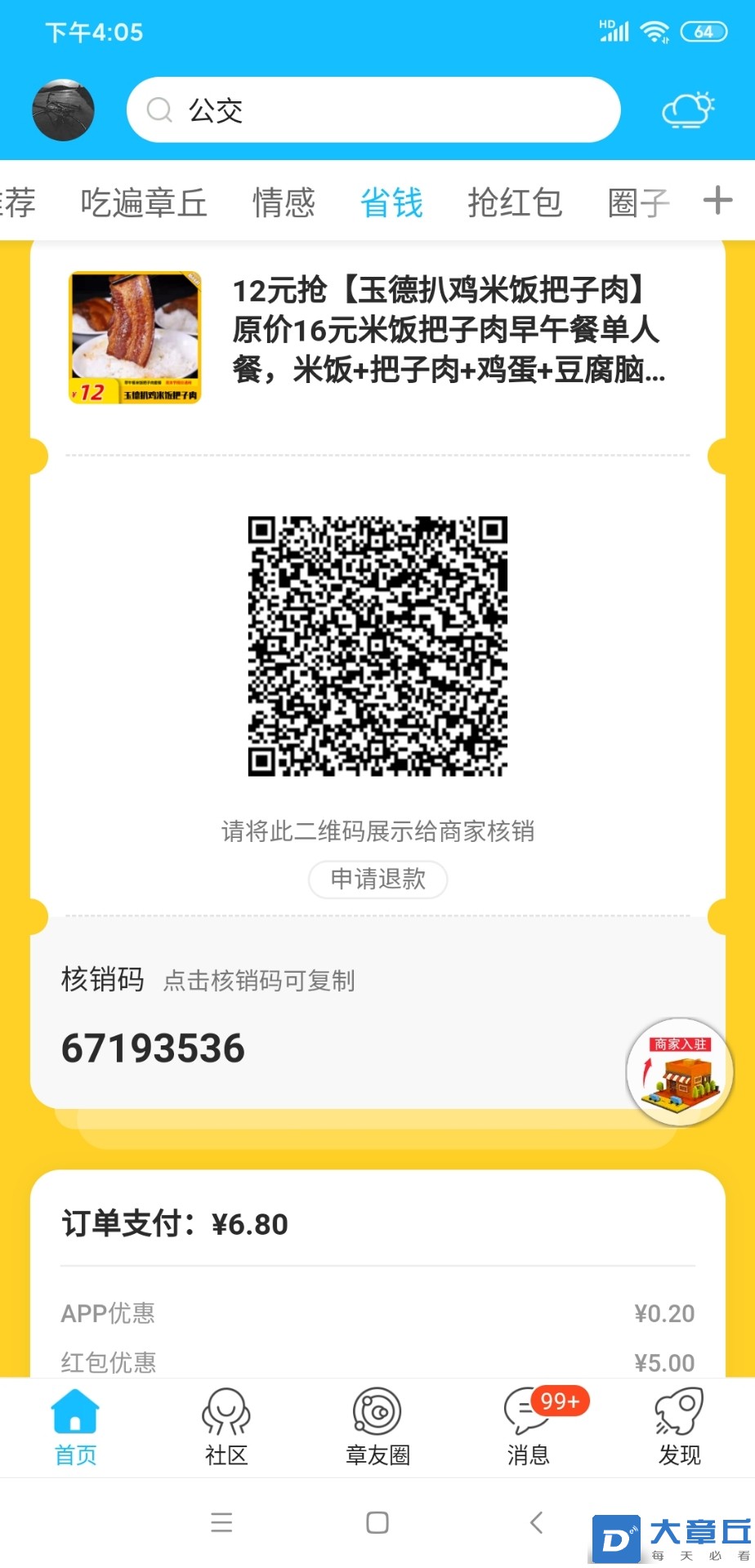Switch to the 情感 tab
Viewport: 755px width, 1568px height.
click(284, 203)
